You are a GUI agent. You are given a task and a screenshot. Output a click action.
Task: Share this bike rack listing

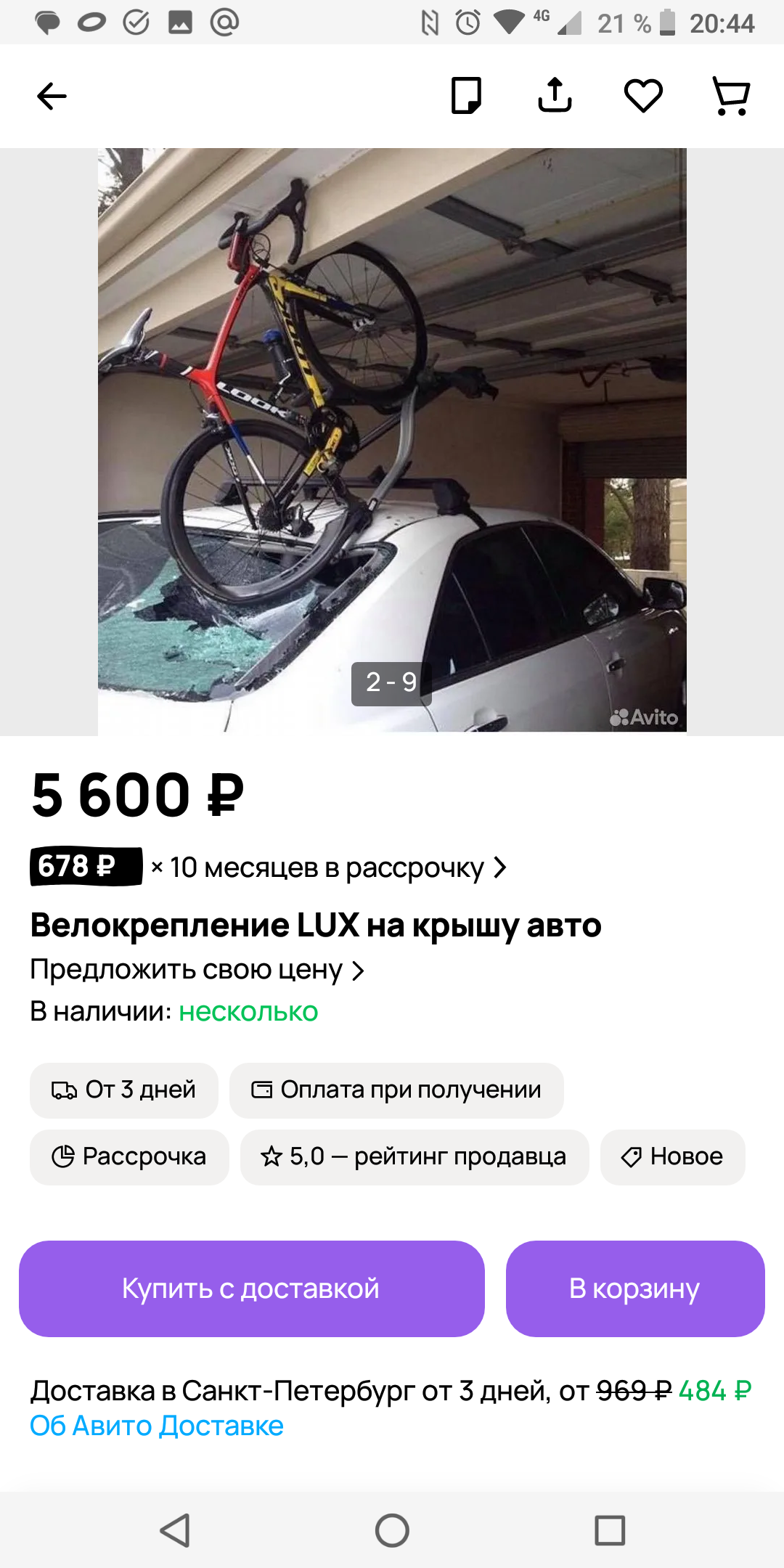pos(555,96)
